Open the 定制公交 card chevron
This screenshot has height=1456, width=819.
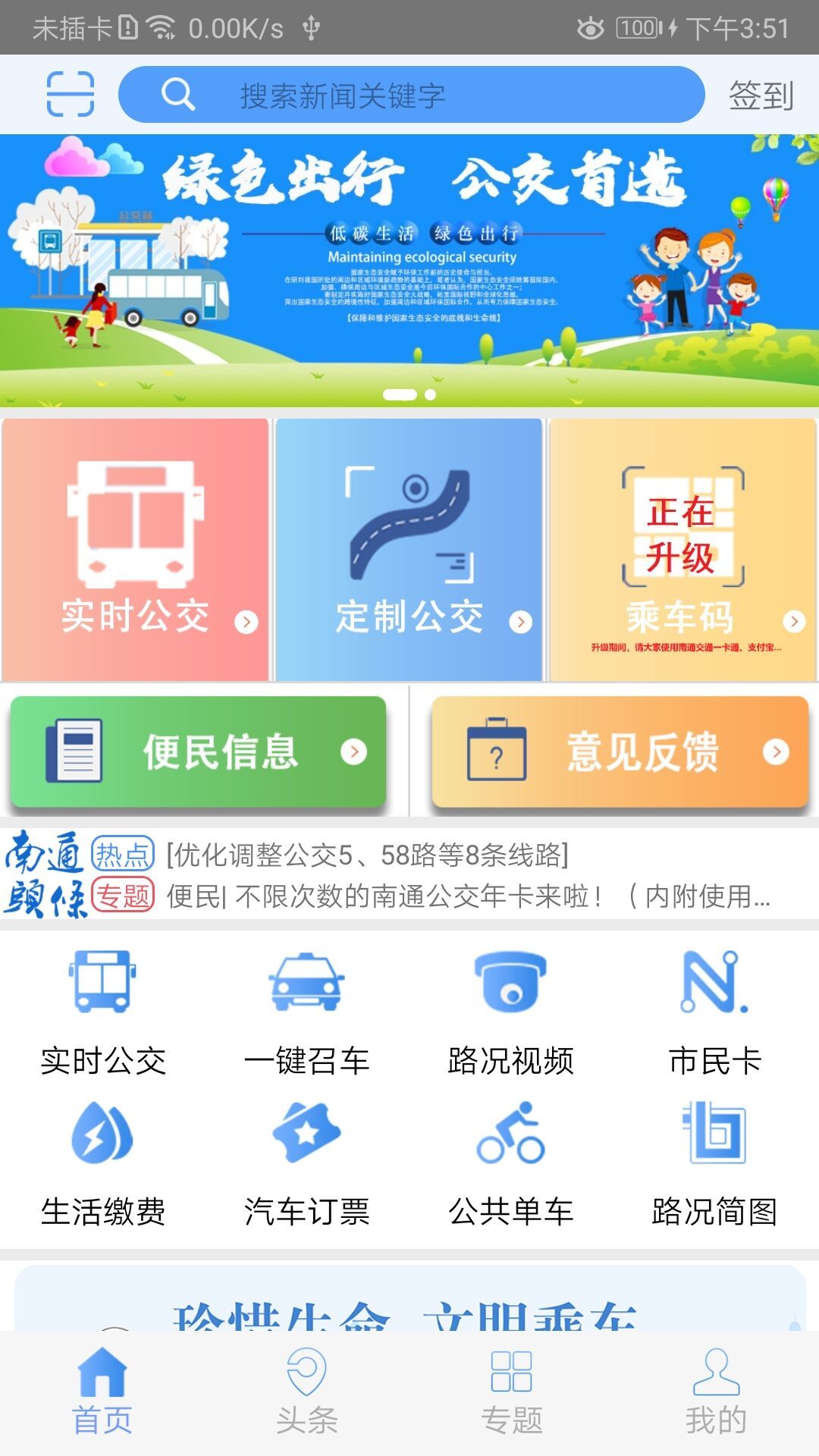(519, 622)
